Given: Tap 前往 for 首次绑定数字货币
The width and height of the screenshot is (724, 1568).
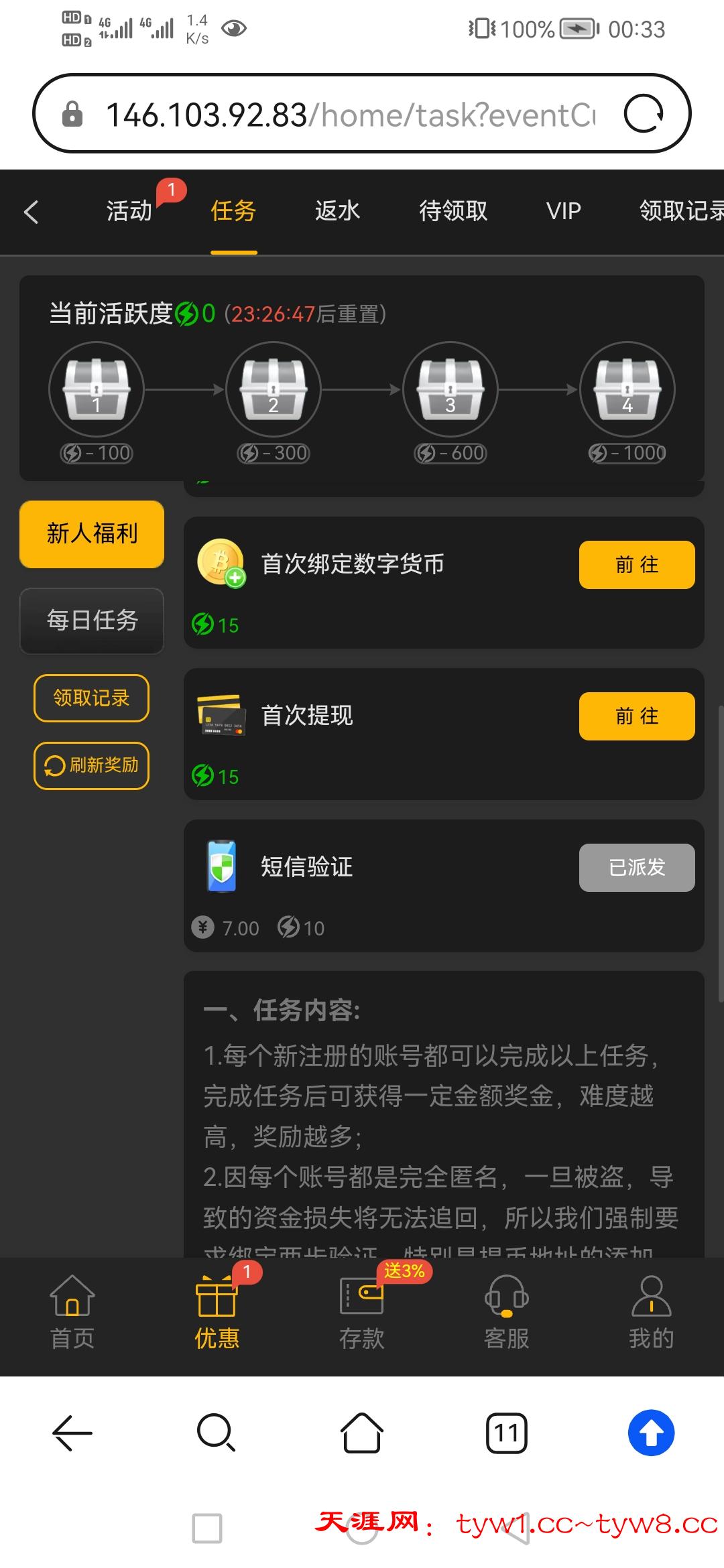Looking at the screenshot, I should point(636,565).
